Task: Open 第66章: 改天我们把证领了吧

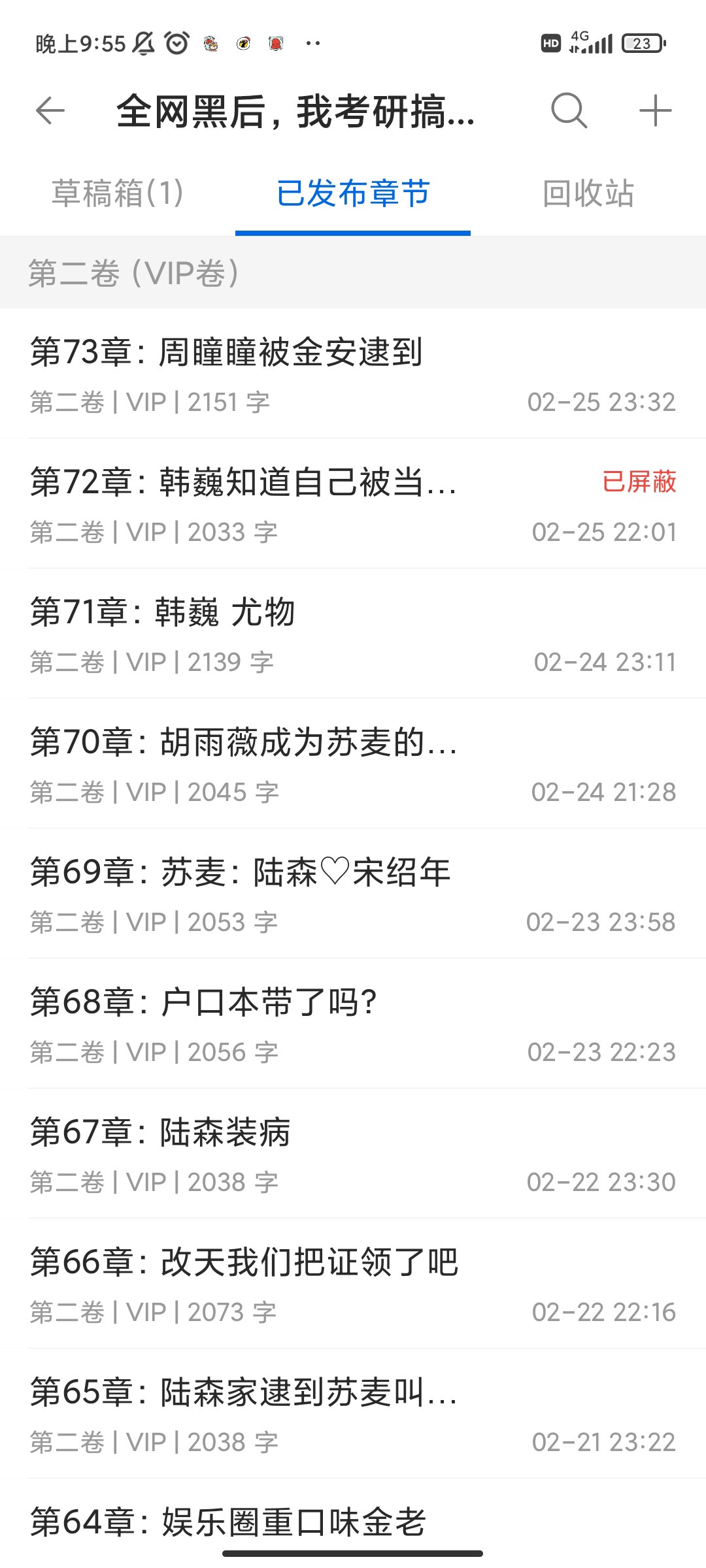Action: click(353, 1284)
